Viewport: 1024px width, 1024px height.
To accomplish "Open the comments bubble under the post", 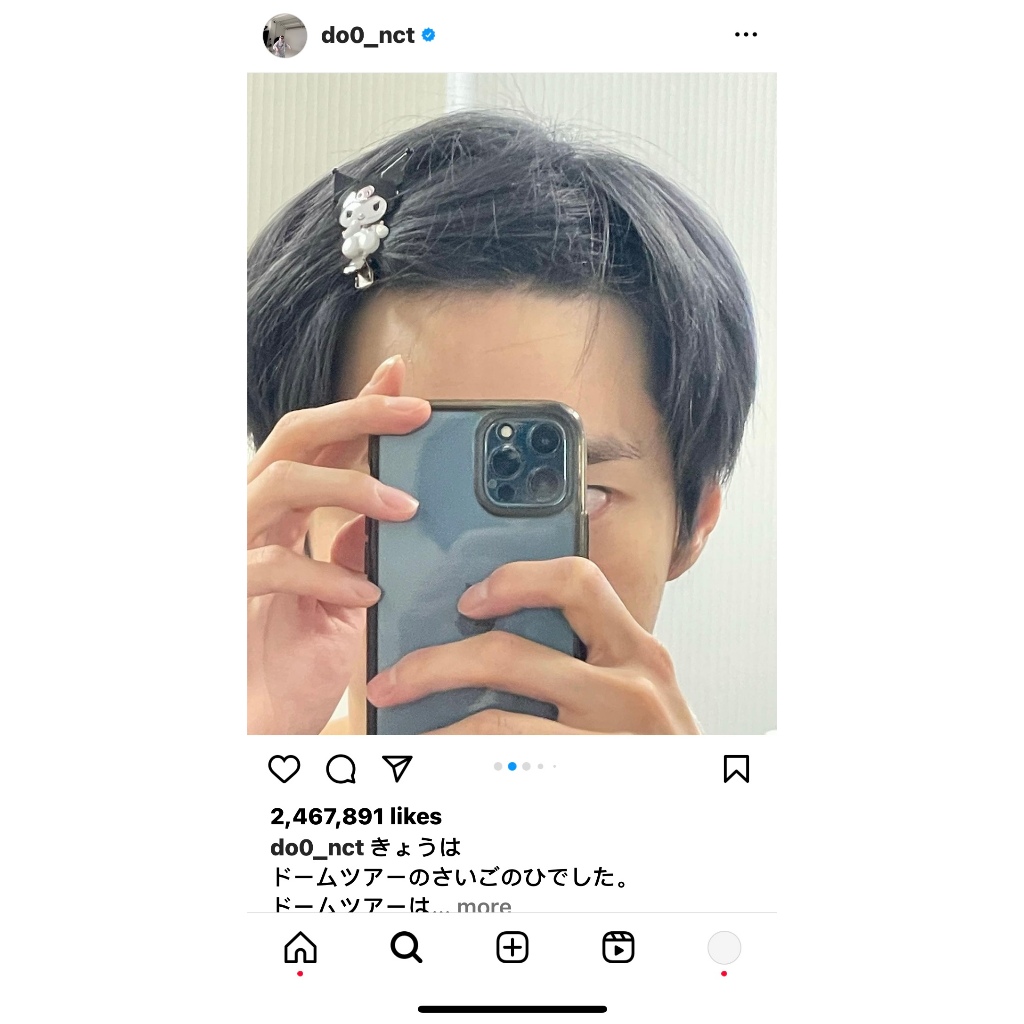I will pos(341,769).
